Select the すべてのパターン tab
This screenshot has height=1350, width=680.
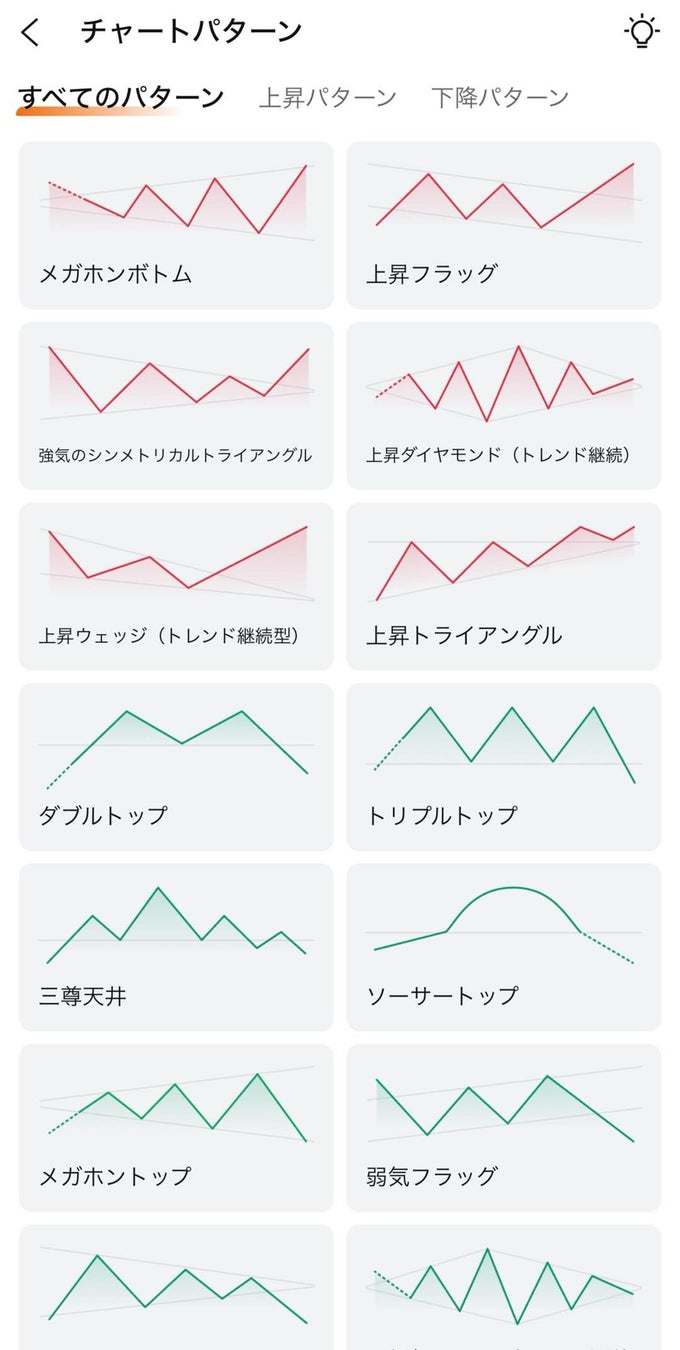point(121,97)
